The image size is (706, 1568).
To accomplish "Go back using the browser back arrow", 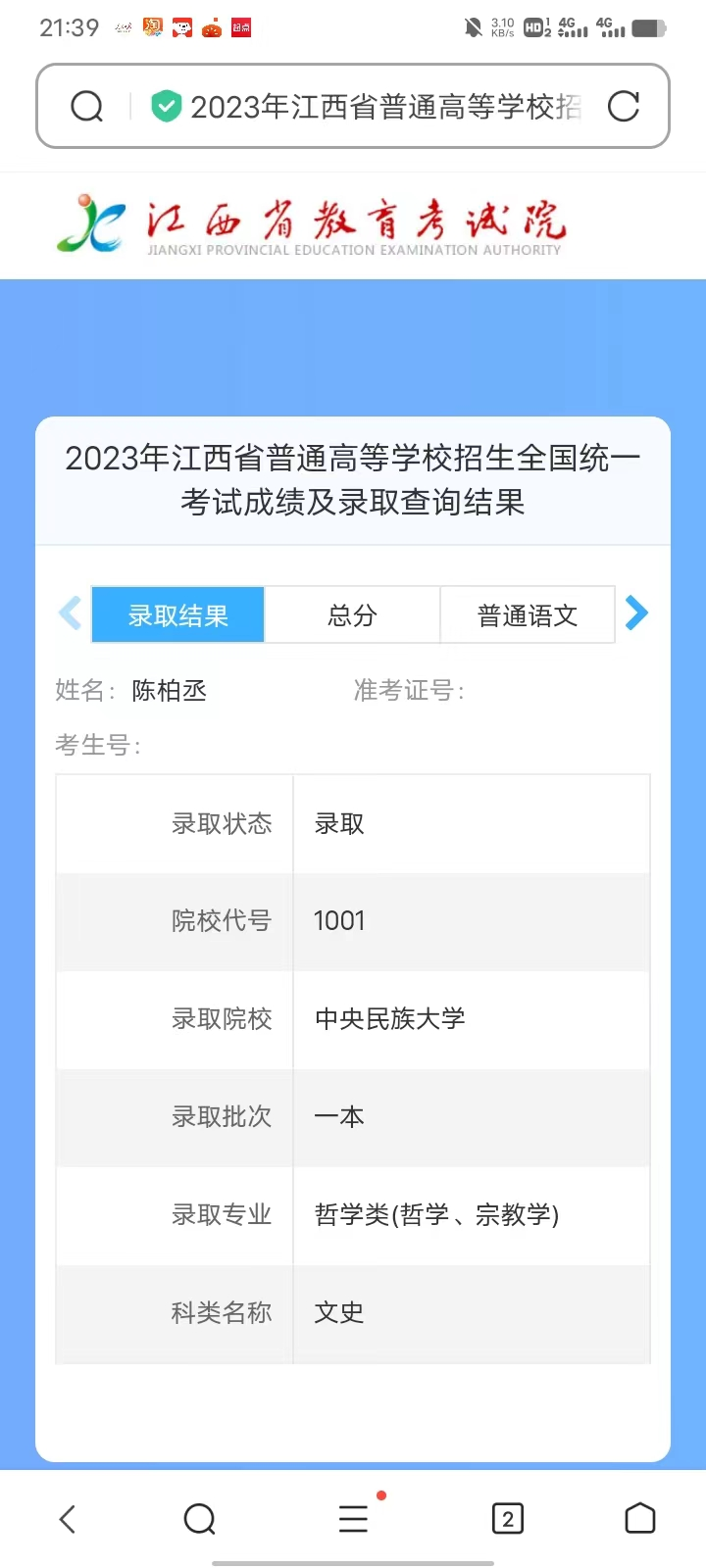I will point(68,1519).
